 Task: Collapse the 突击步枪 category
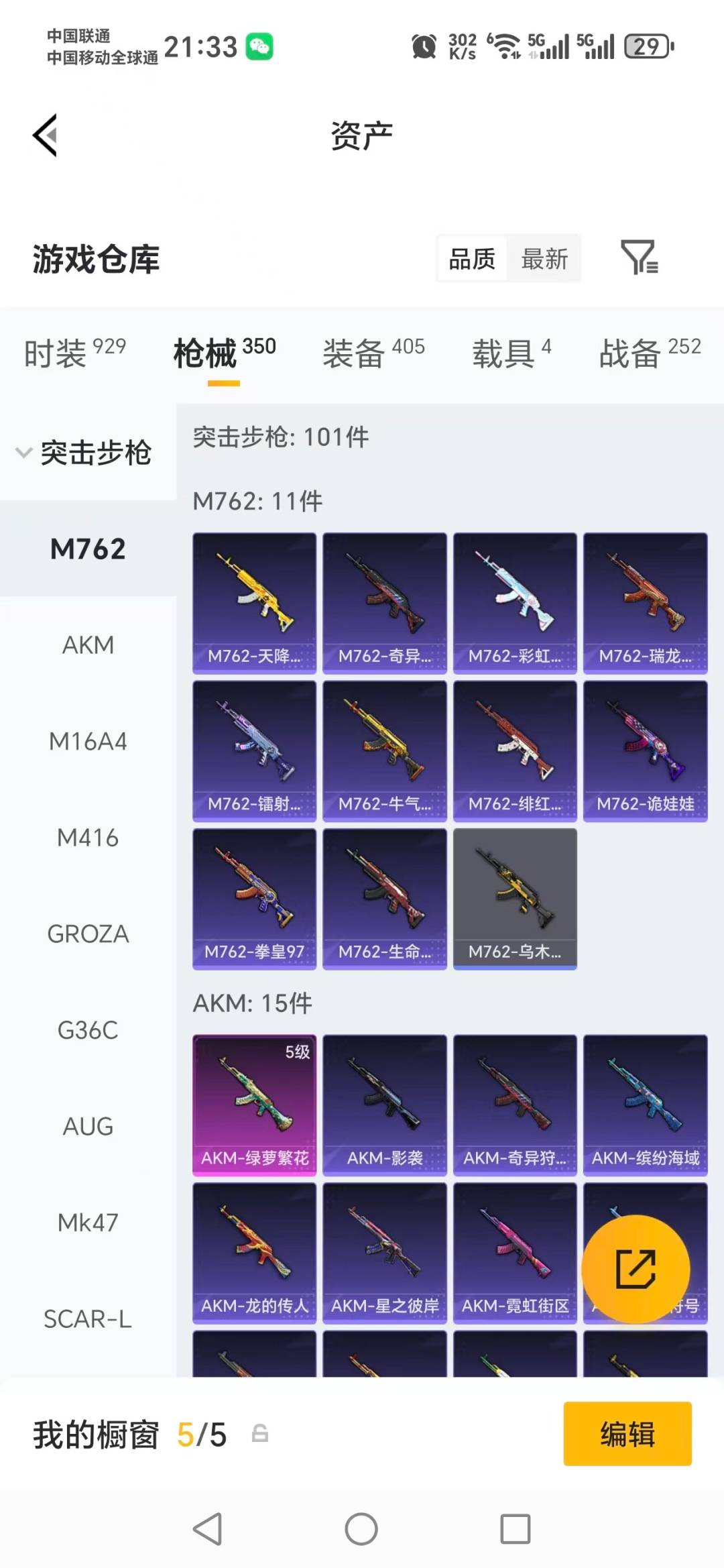point(84,453)
